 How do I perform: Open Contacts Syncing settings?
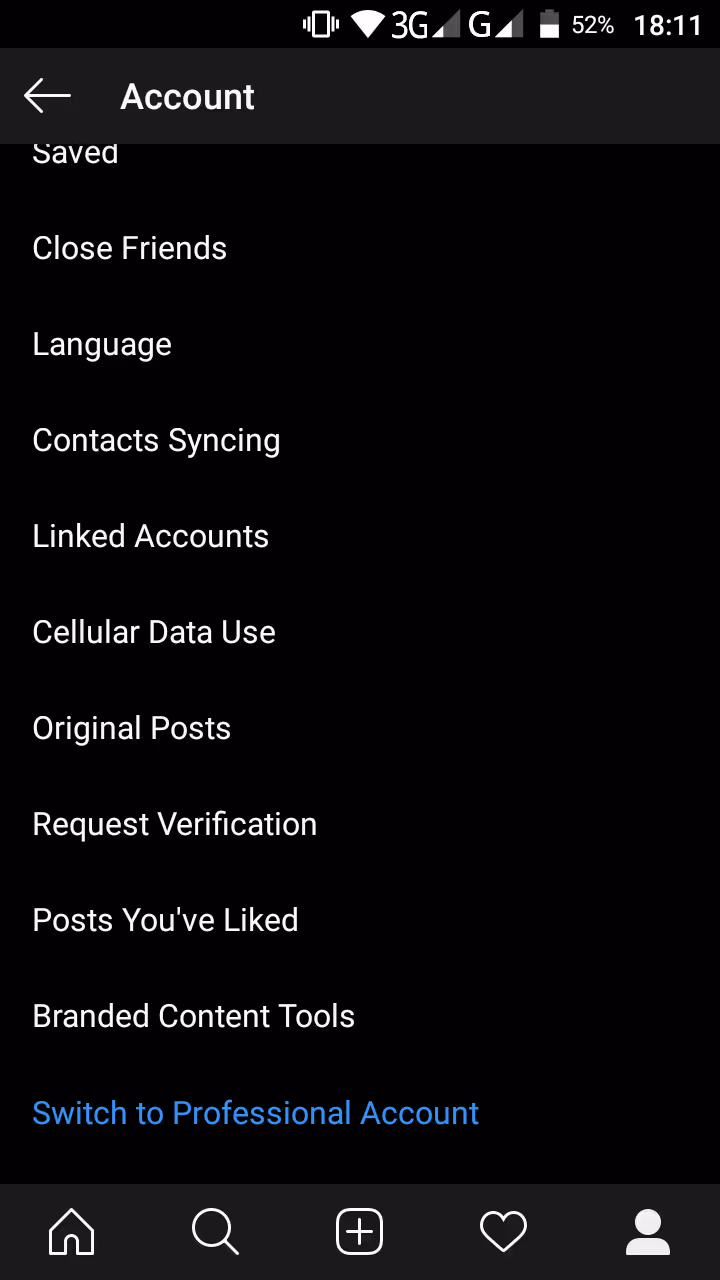[x=360, y=440]
